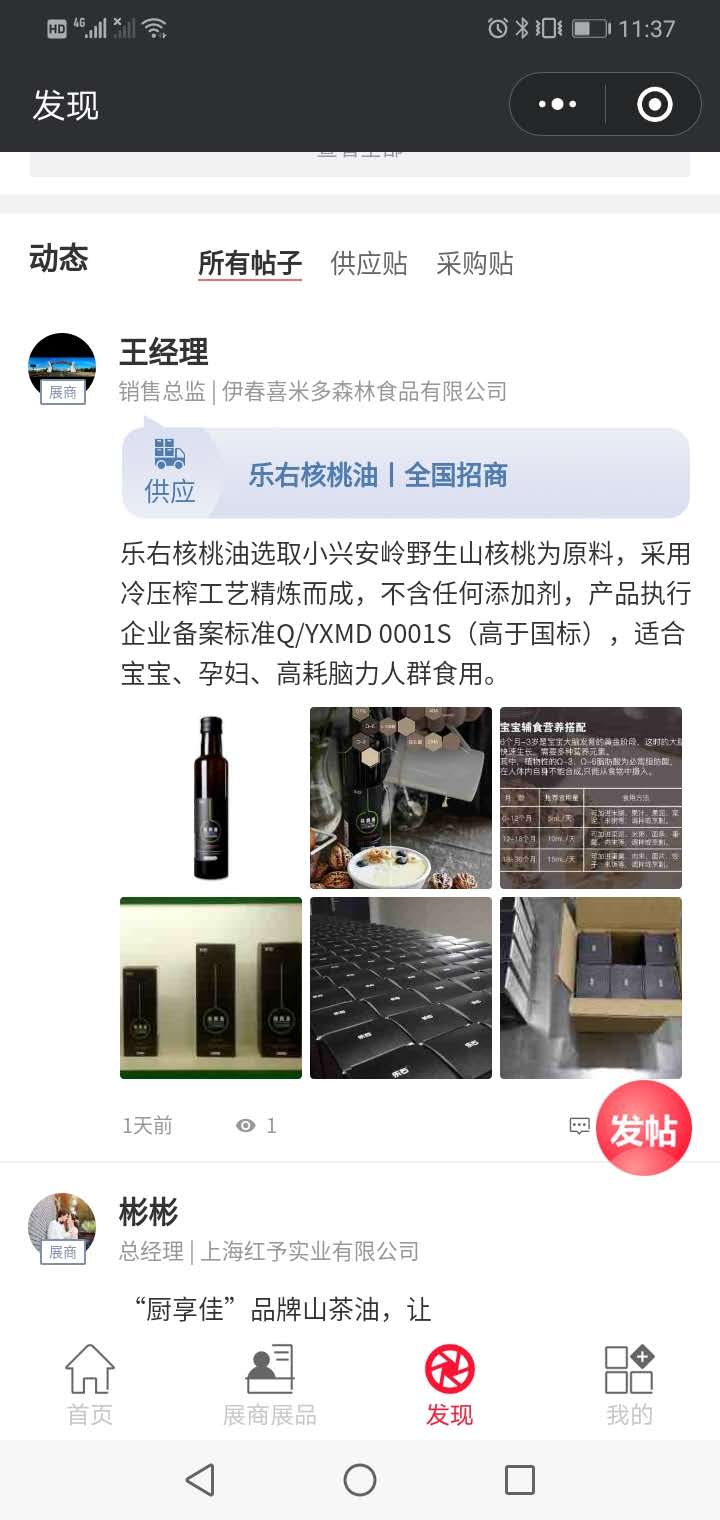The image size is (720, 1520).
Task: Open the 我的 tab
Action: (x=629, y=1385)
